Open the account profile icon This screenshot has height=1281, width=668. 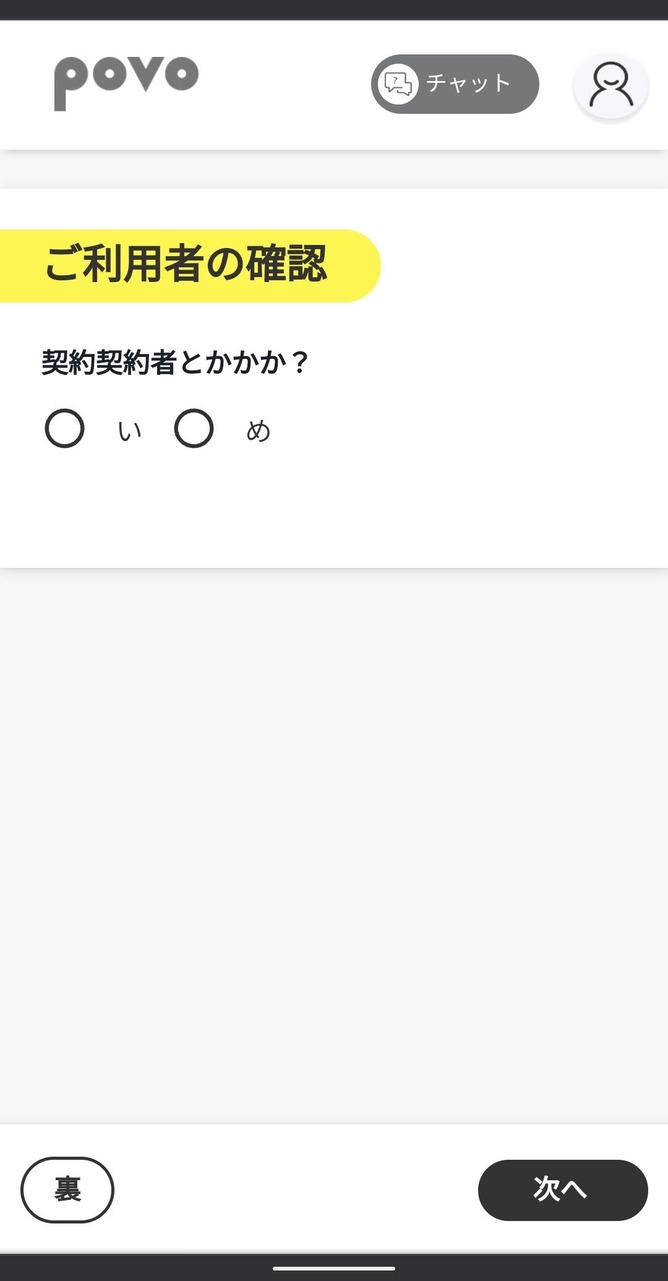611,85
